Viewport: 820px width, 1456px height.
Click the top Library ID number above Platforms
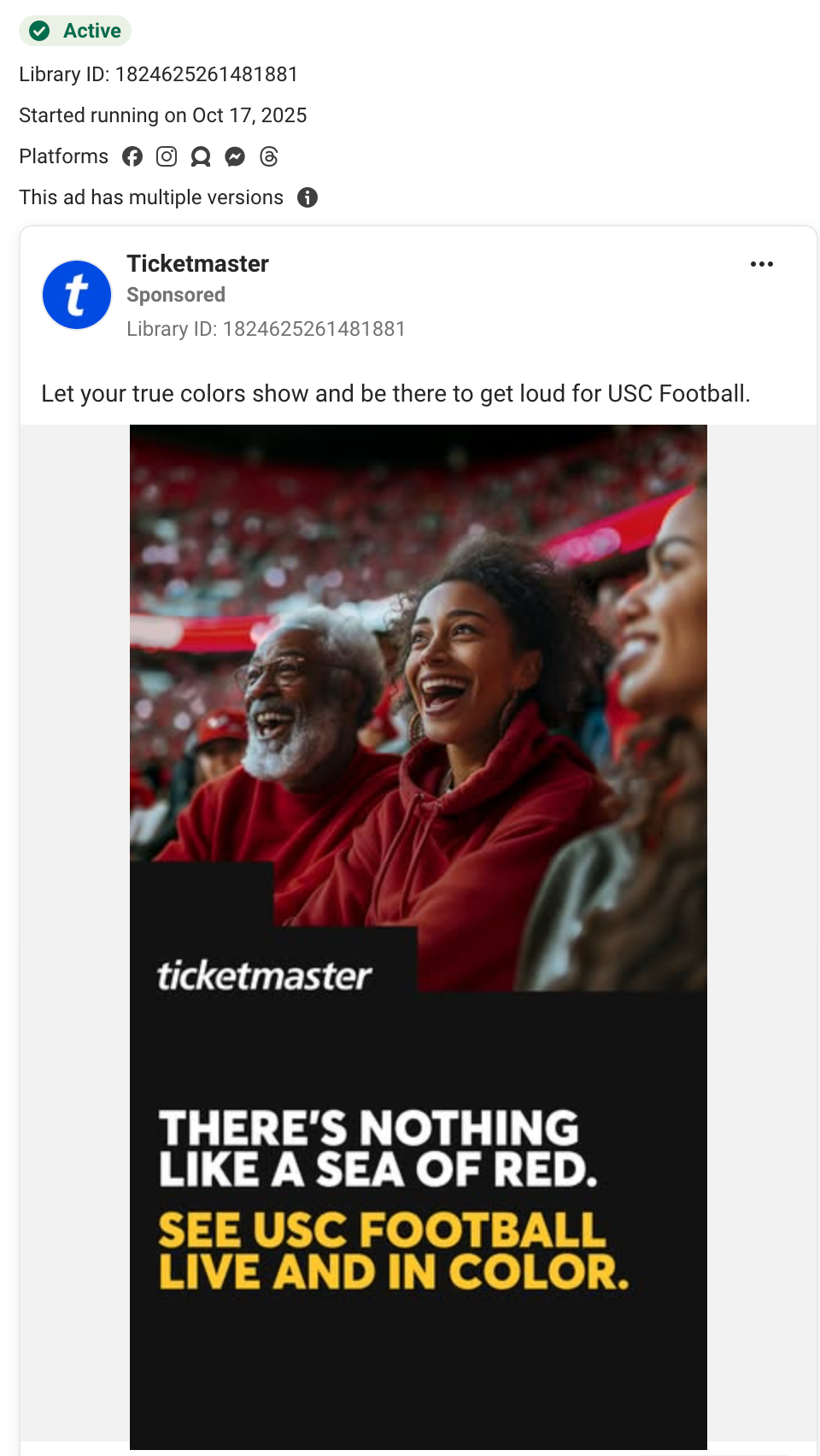point(159,73)
